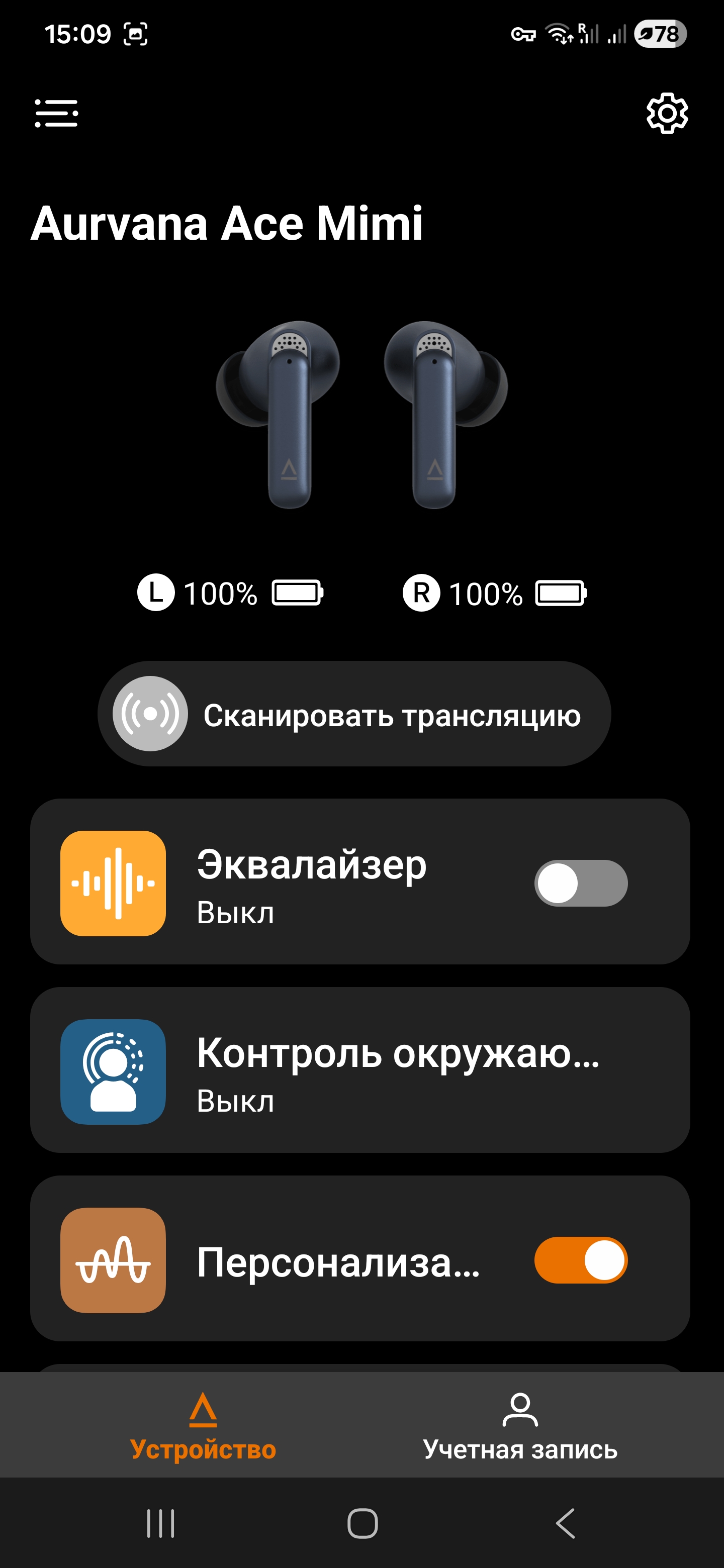Open the Эквалайзер card
Image resolution: width=724 pixels, height=1568 pixels.
(311, 883)
